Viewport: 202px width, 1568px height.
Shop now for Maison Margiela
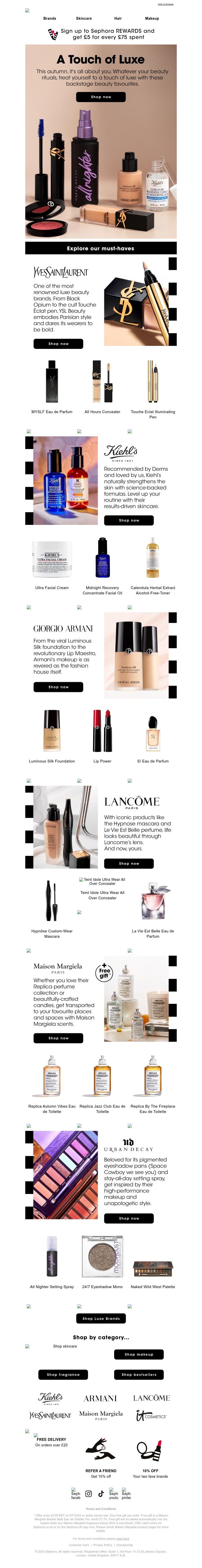(58, 1038)
